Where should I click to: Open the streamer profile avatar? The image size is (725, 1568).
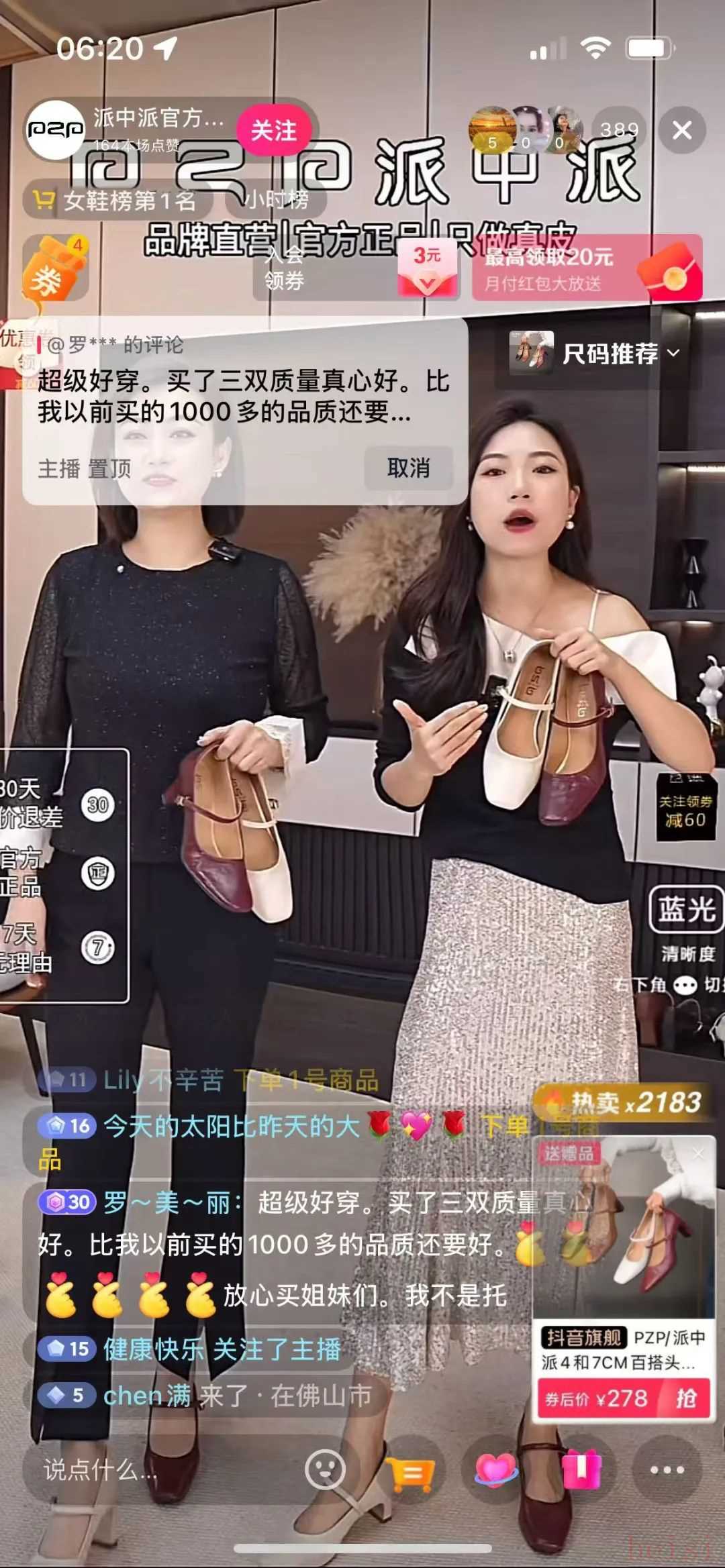(x=55, y=130)
